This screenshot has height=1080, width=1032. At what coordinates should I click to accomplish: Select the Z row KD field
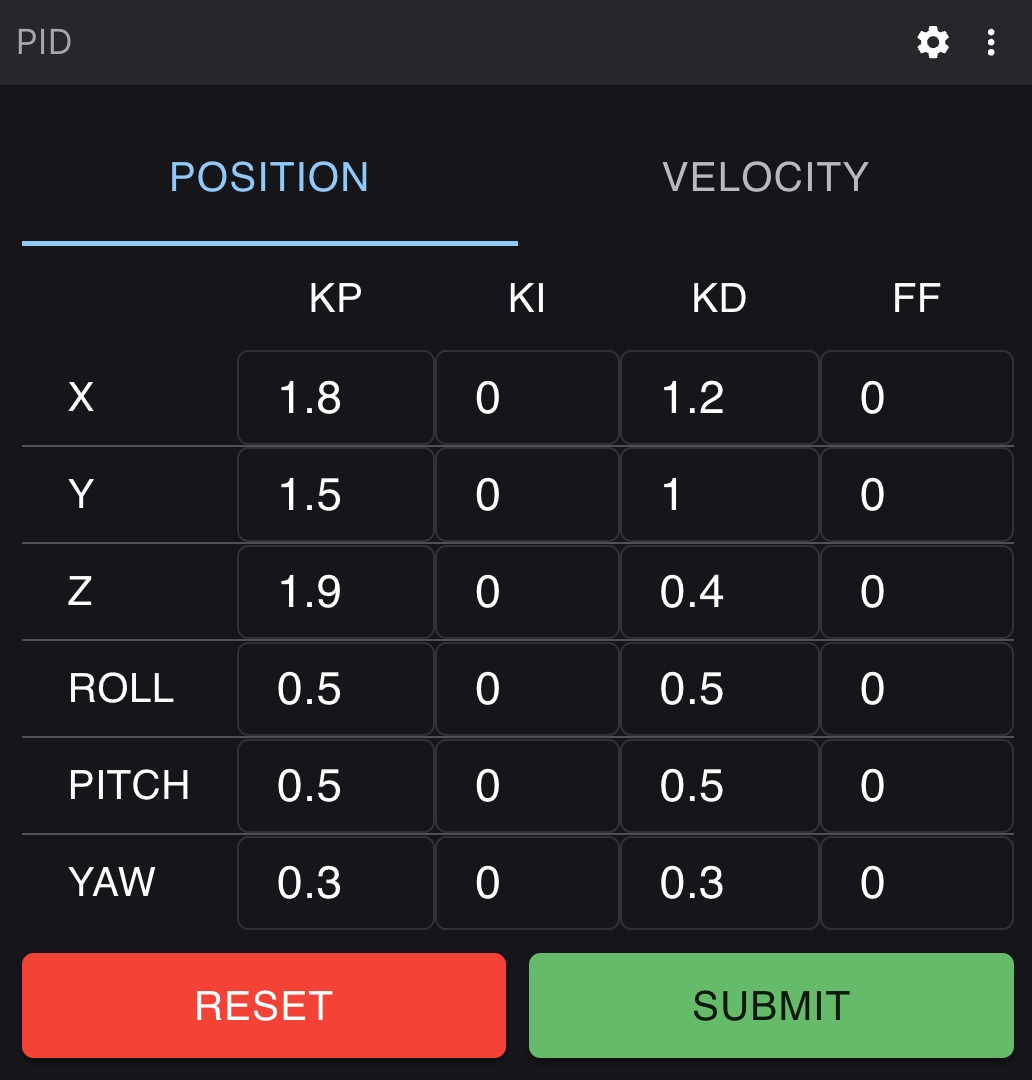719,592
